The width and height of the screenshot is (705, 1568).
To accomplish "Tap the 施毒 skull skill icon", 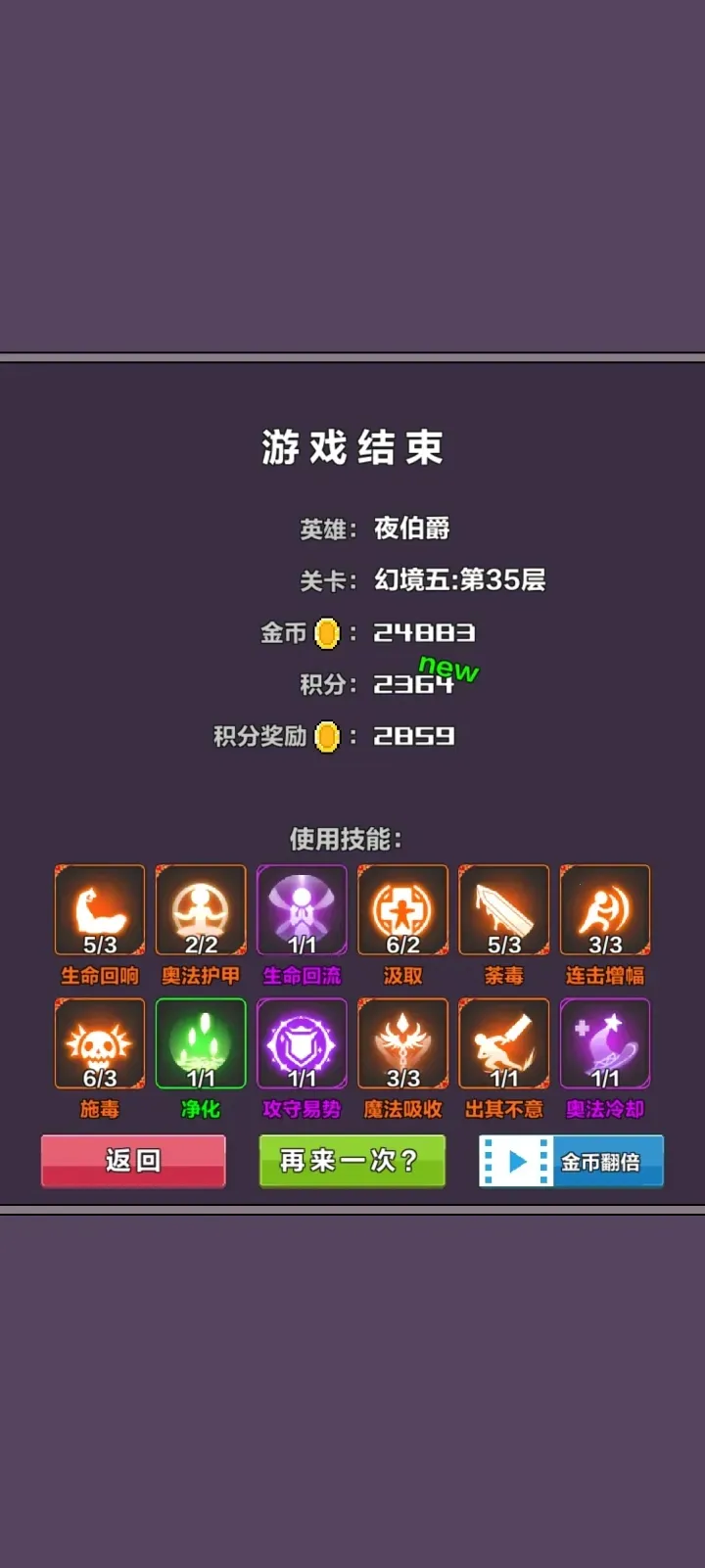I will click(x=100, y=1043).
